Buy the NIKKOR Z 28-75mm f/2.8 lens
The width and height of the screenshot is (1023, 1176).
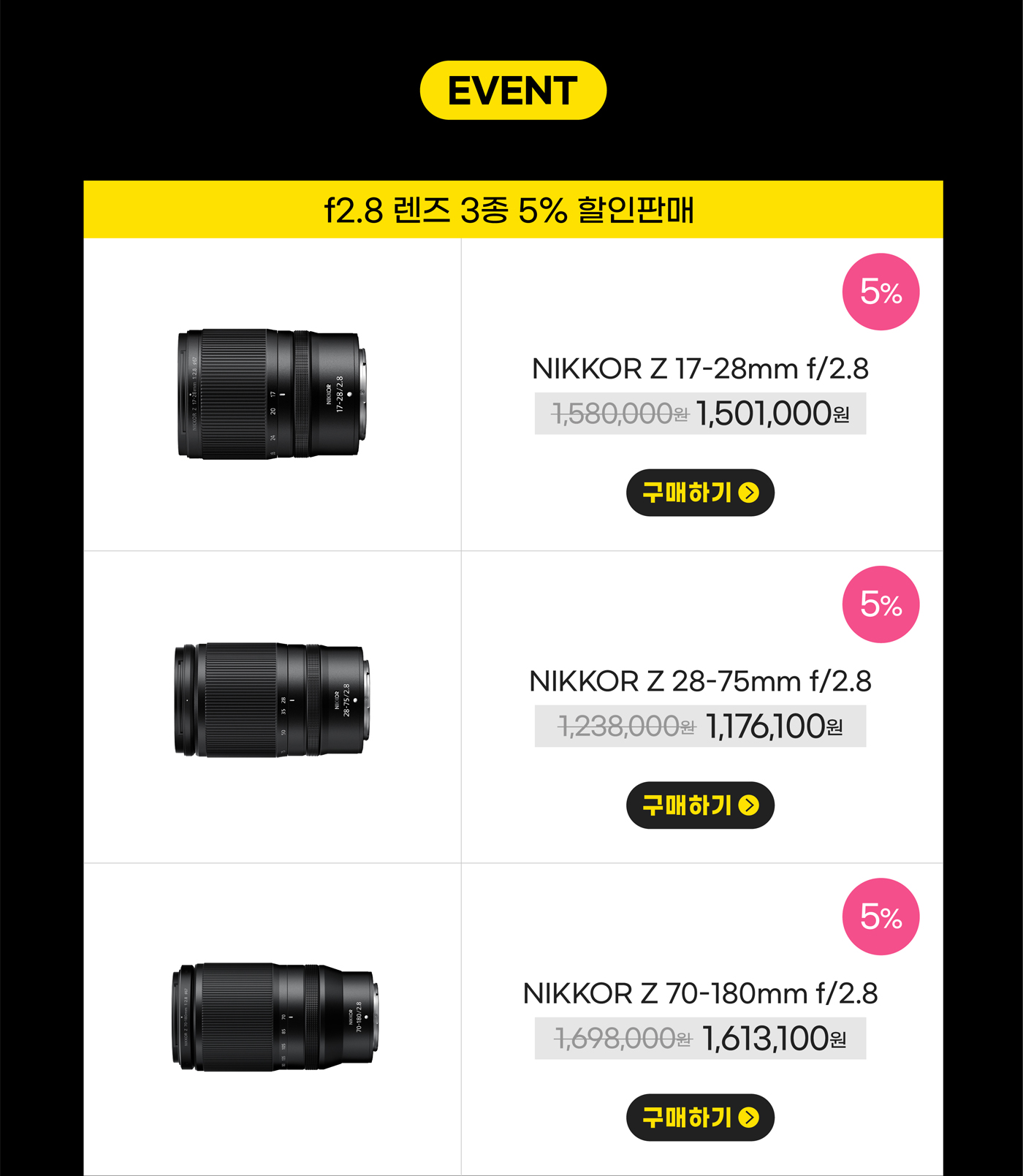pos(699,805)
